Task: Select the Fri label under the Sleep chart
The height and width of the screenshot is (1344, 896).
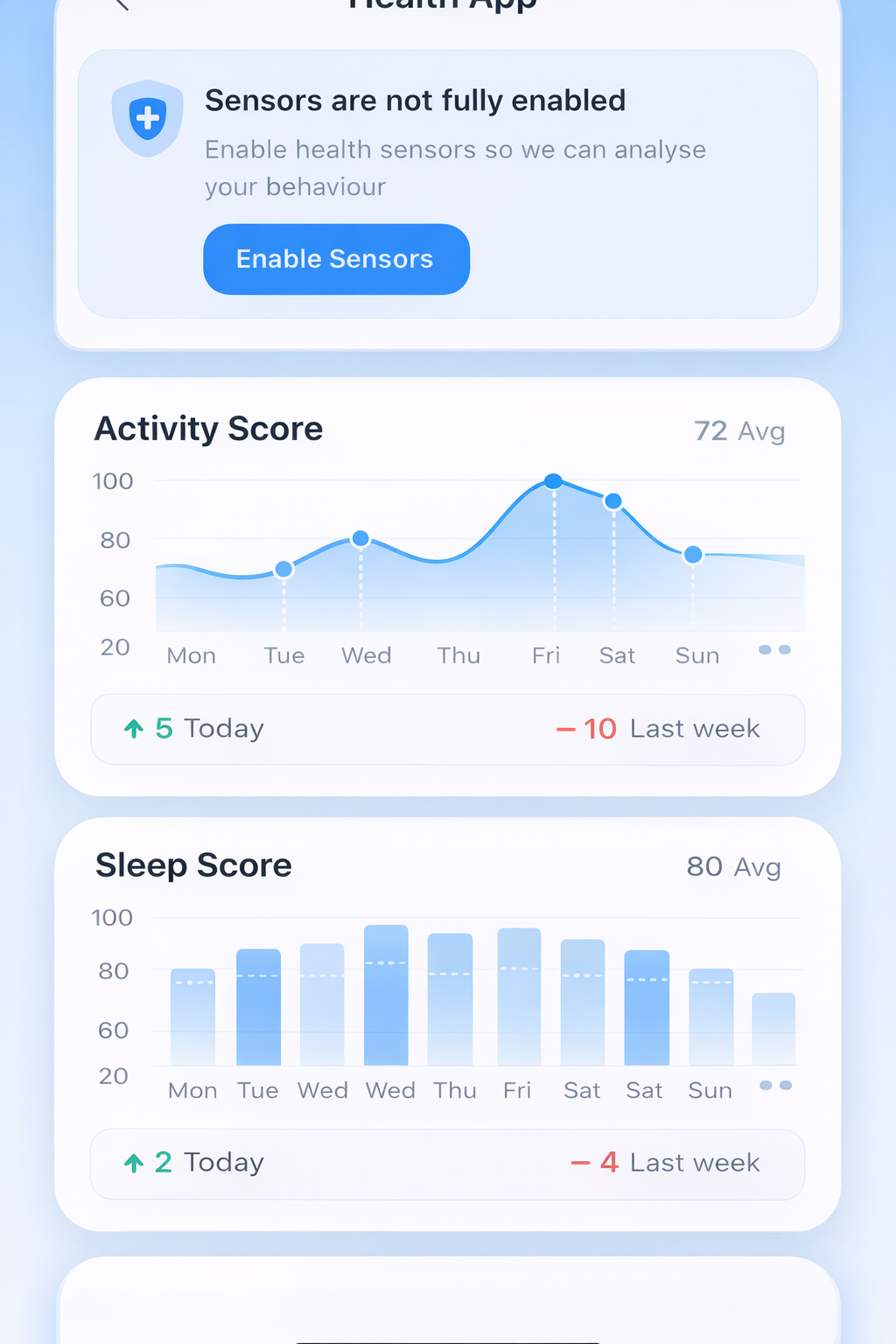Action: [517, 1089]
